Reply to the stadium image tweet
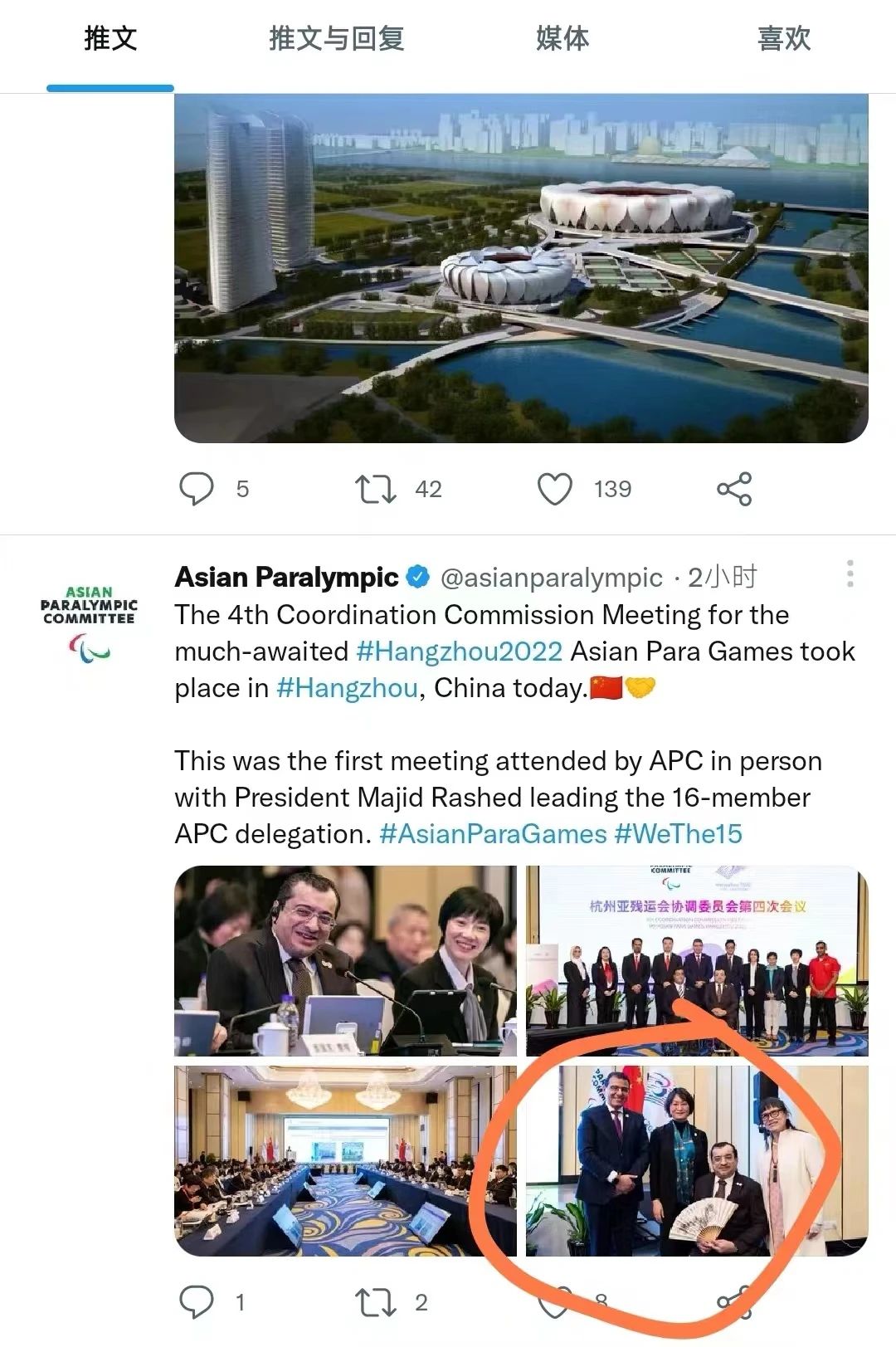Screen dimensions: 896x1347 tap(197, 489)
